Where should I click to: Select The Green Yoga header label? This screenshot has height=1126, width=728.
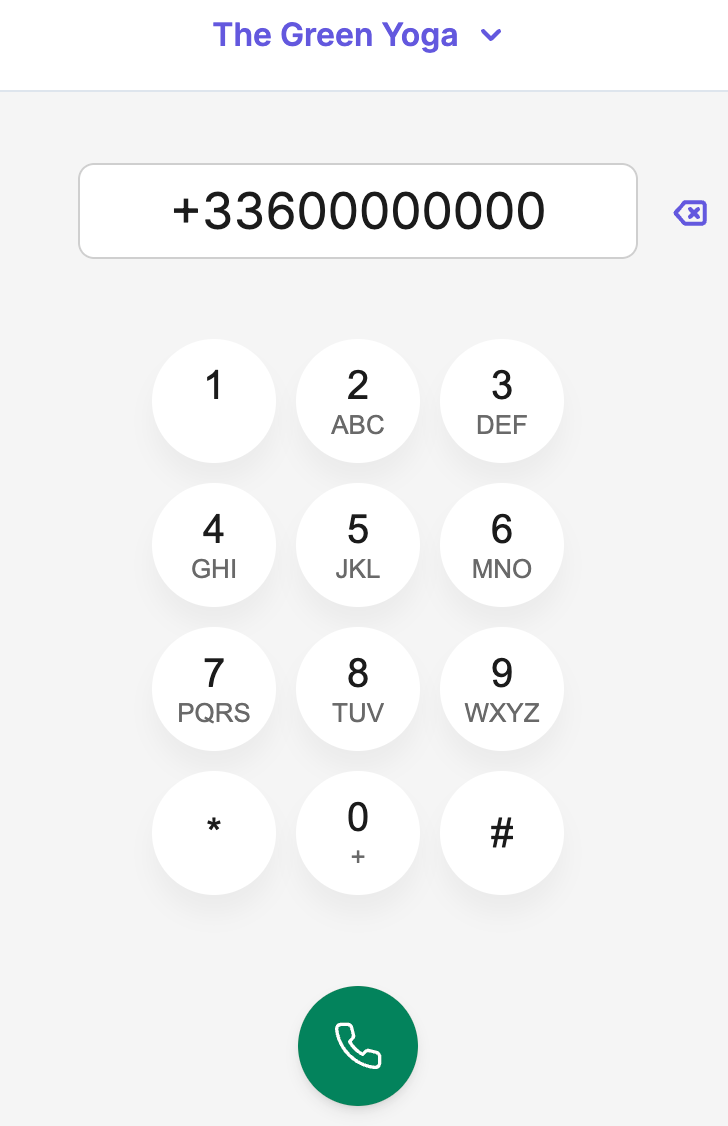336,35
